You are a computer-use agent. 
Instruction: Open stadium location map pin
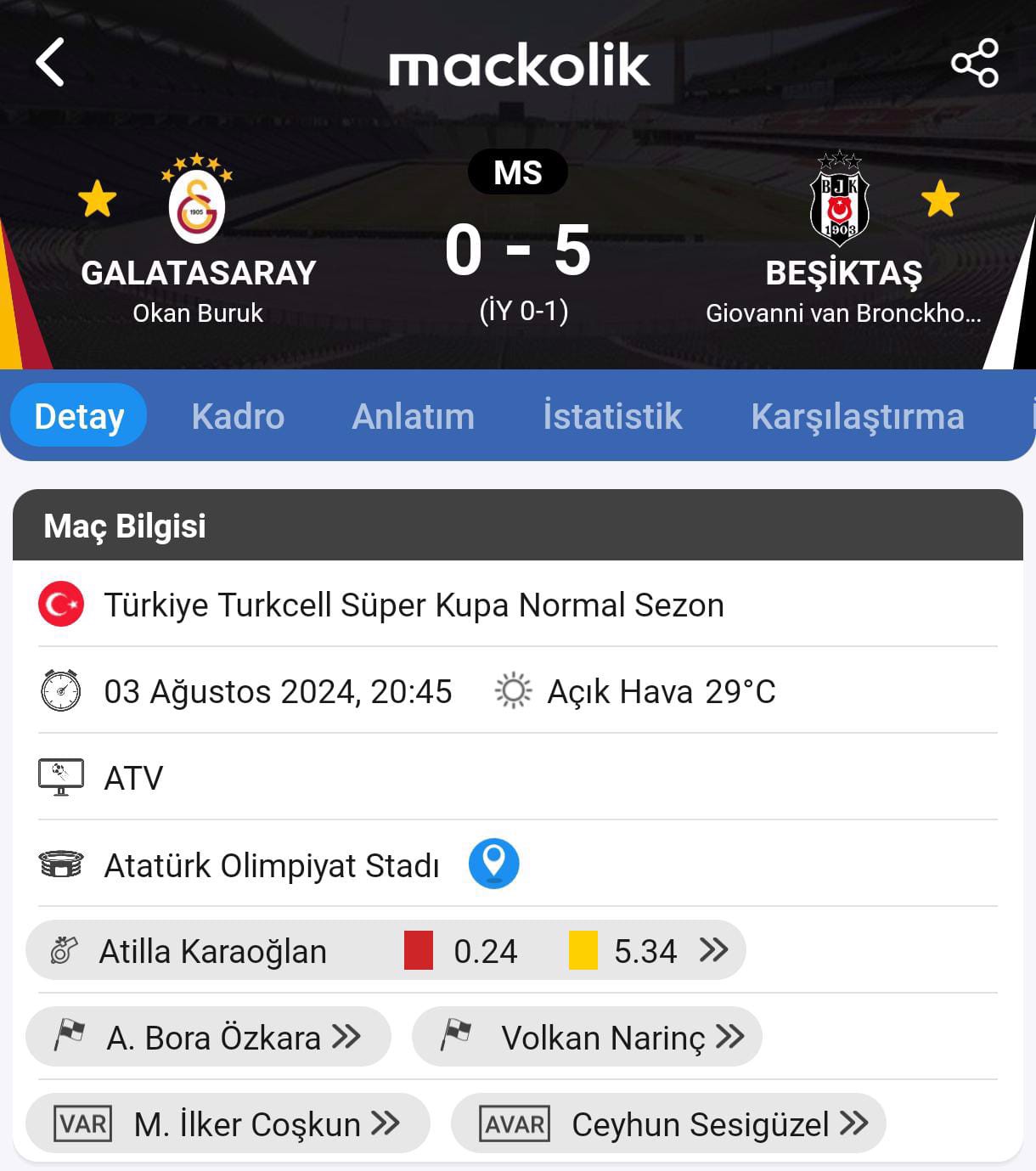(x=493, y=864)
